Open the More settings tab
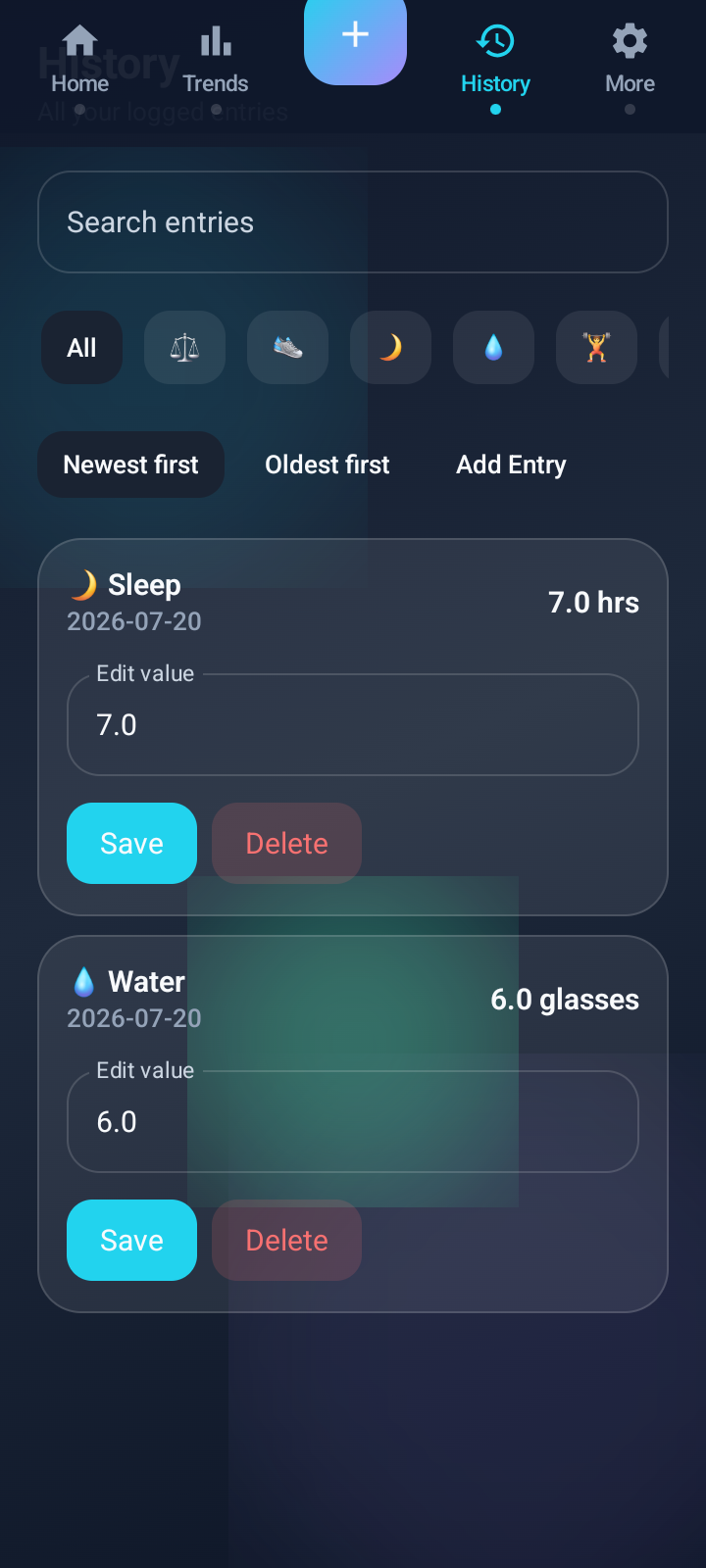The height and width of the screenshot is (1568, 706). tap(630, 61)
